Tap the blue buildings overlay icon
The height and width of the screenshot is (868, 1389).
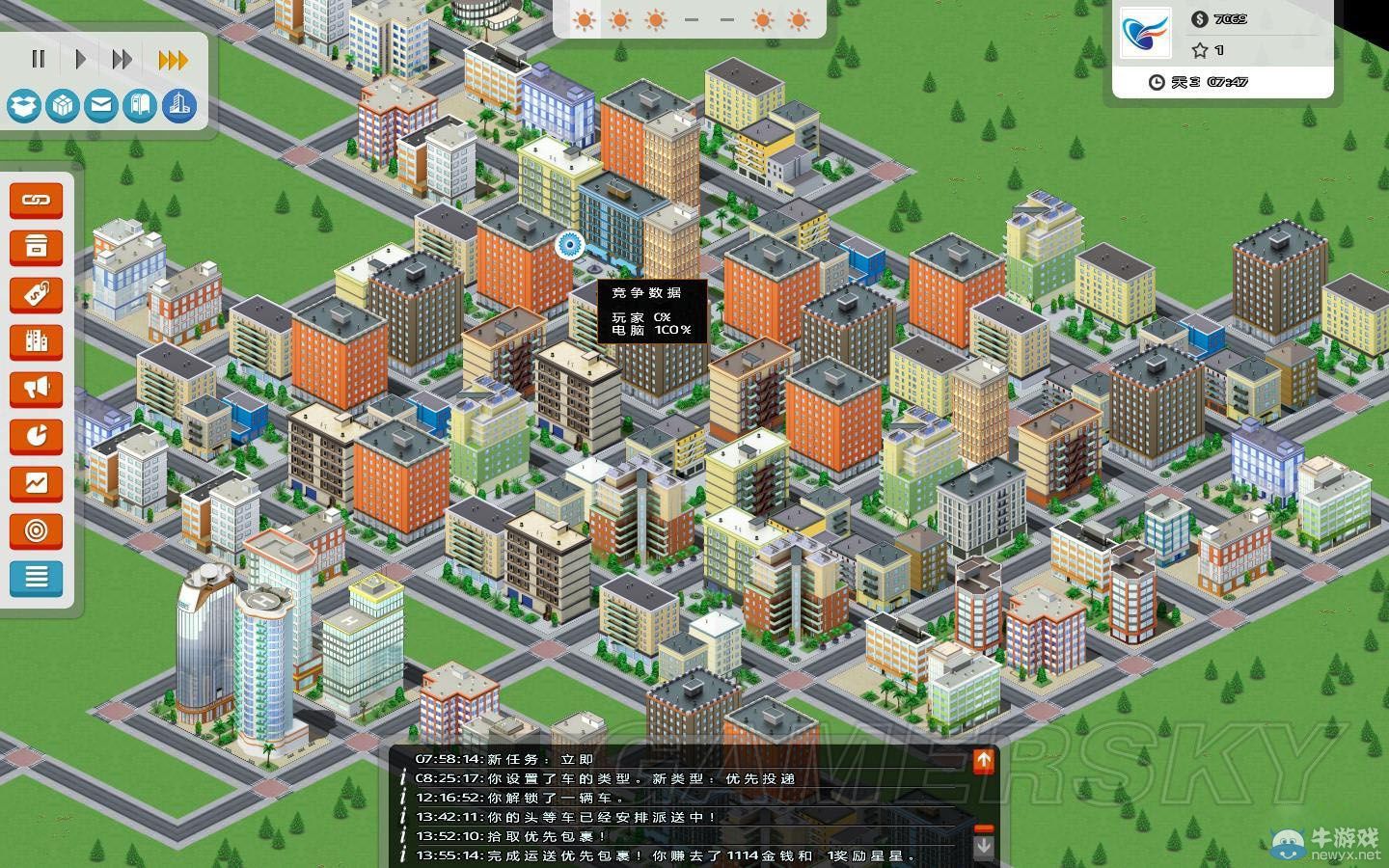pos(179,105)
